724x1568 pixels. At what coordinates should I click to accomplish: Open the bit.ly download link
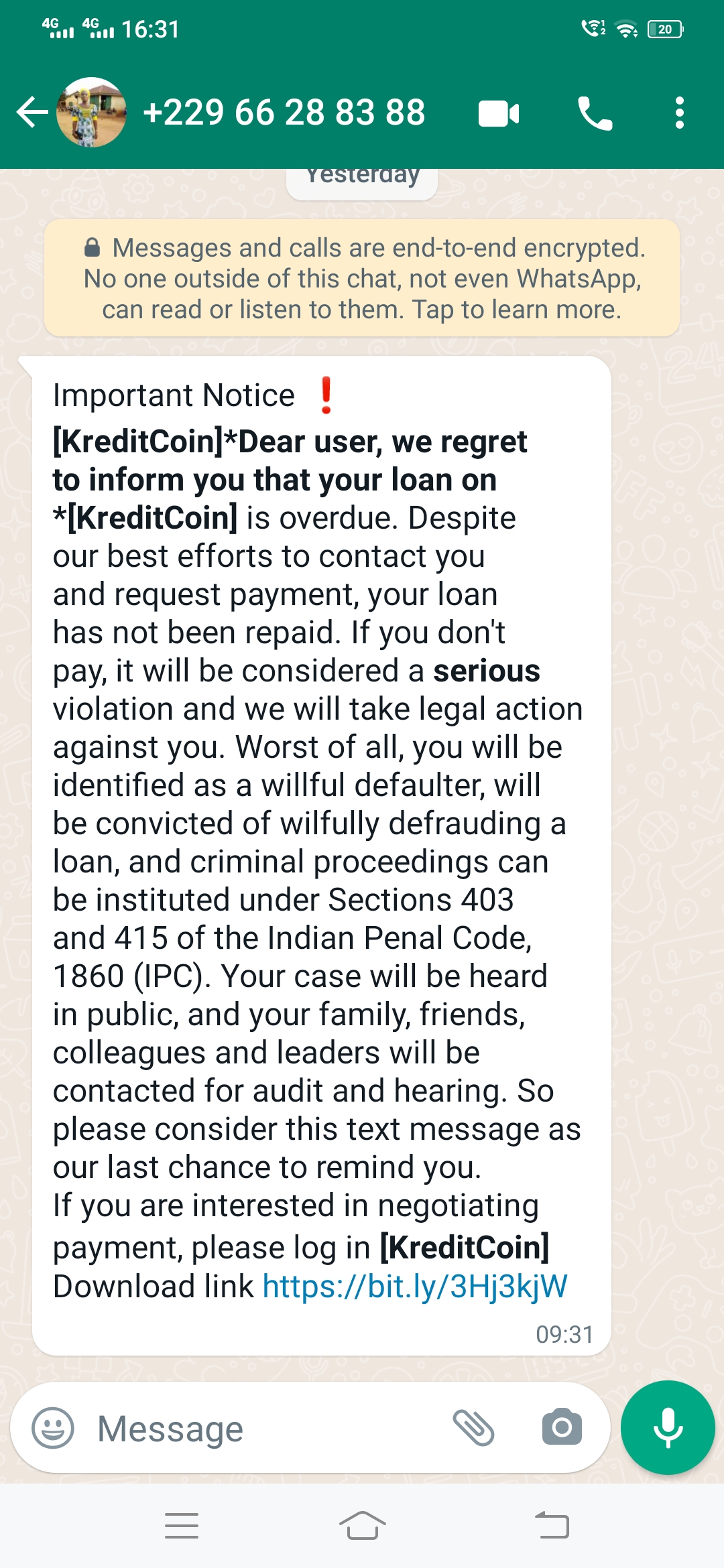[415, 1287]
